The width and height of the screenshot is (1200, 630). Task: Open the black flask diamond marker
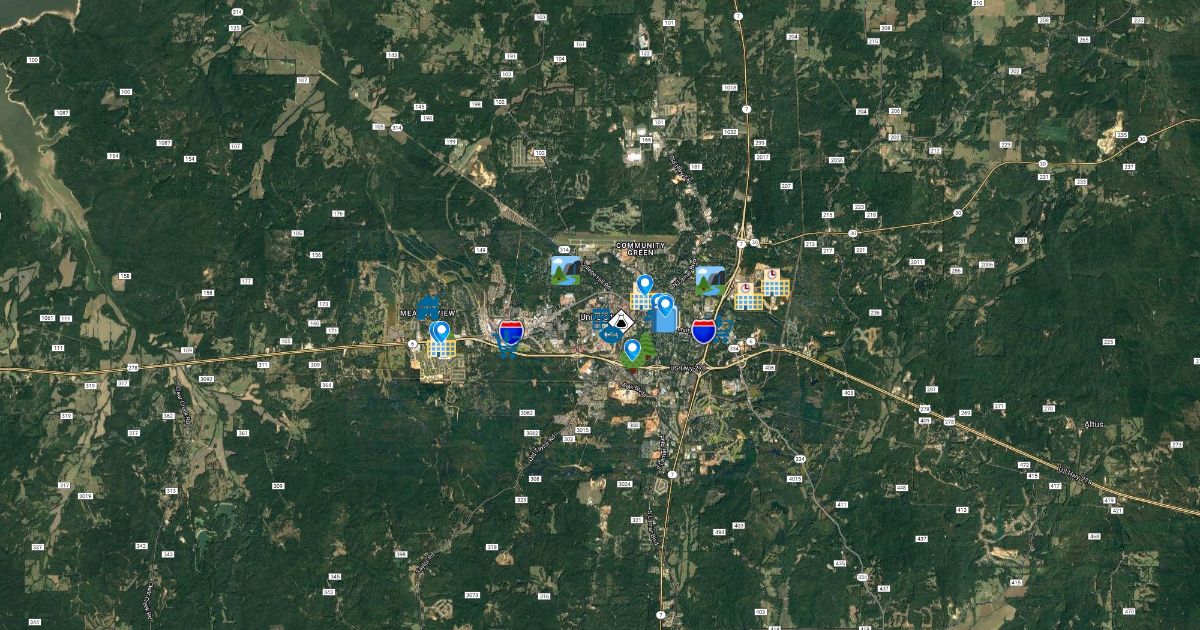click(x=622, y=321)
